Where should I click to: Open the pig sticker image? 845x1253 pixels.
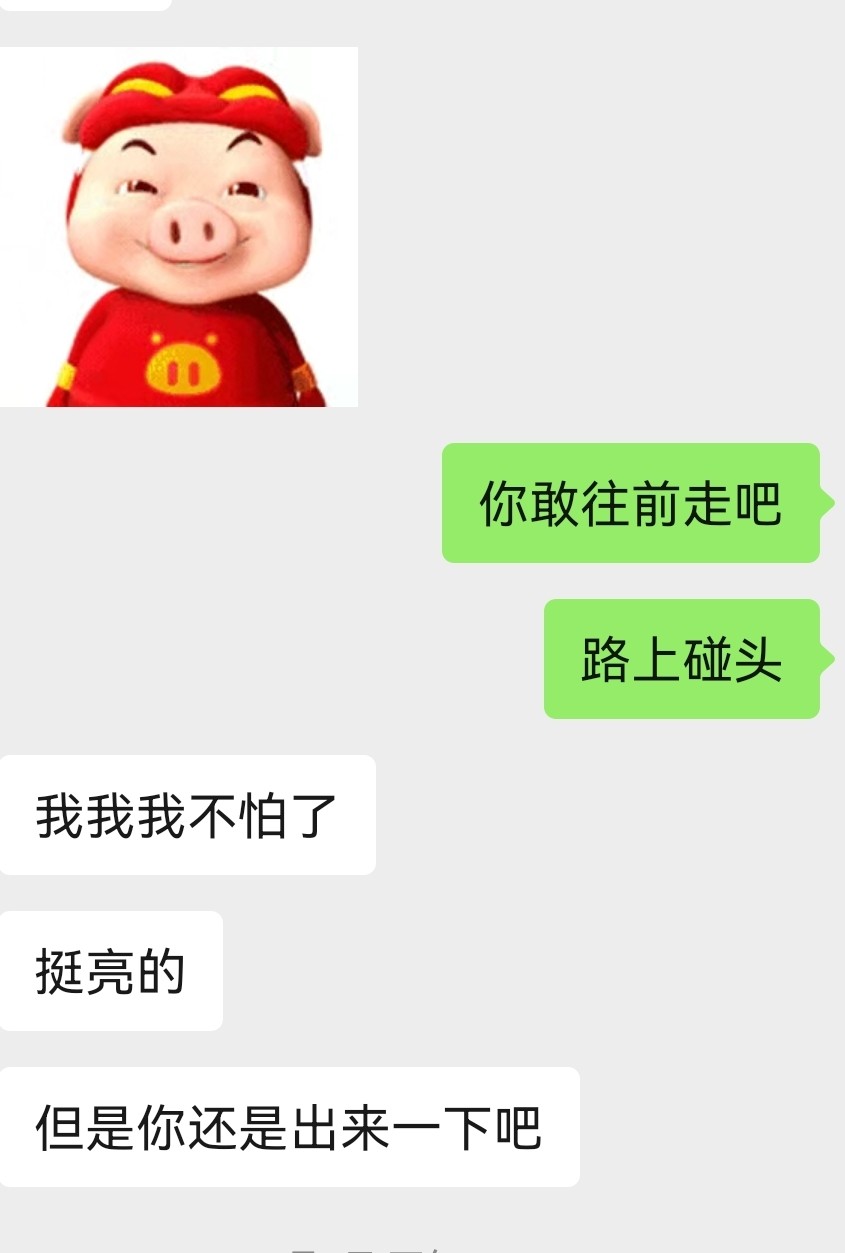click(178, 227)
